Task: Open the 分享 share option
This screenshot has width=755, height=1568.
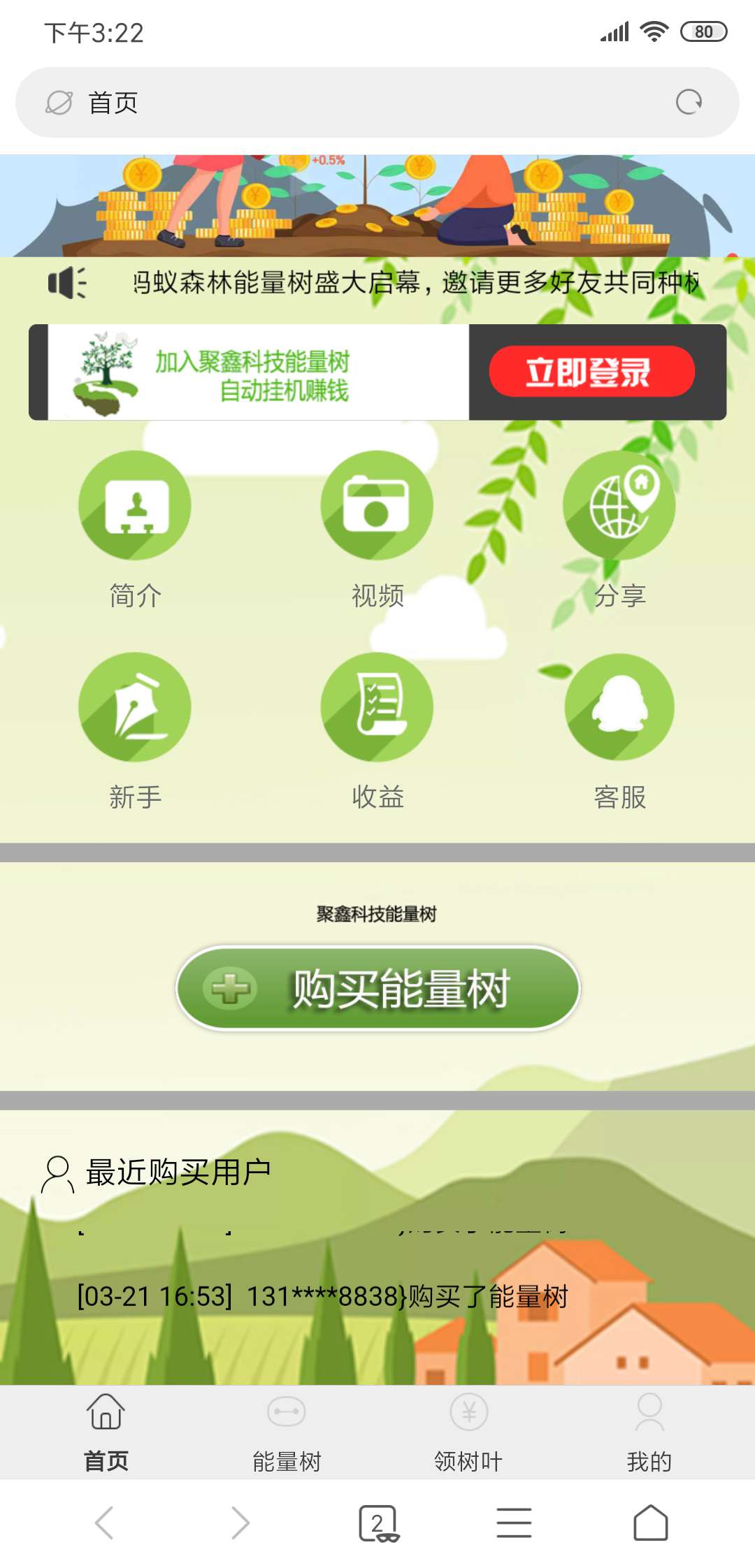Action: click(619, 505)
